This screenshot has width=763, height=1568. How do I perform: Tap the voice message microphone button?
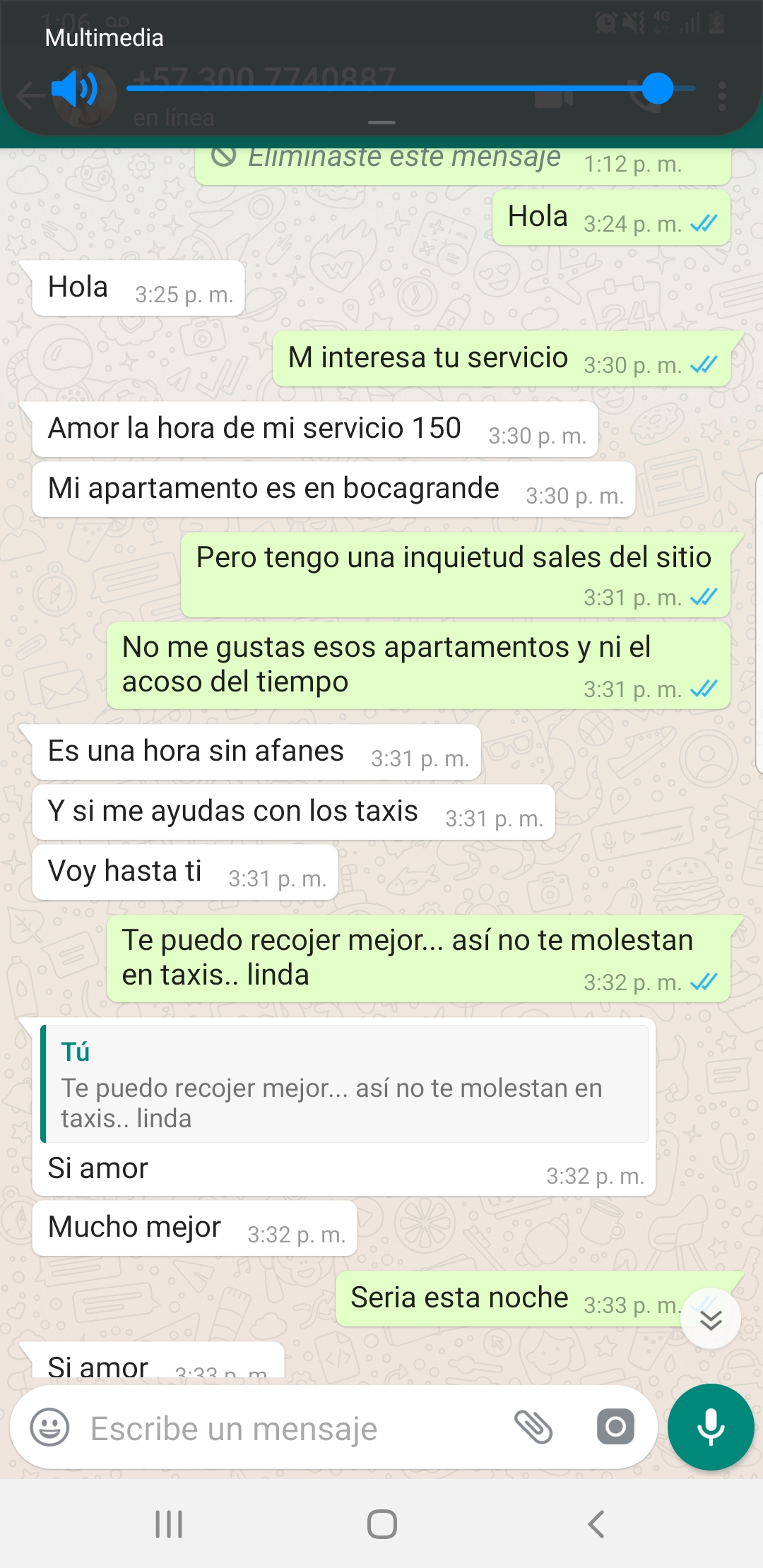click(x=711, y=1427)
